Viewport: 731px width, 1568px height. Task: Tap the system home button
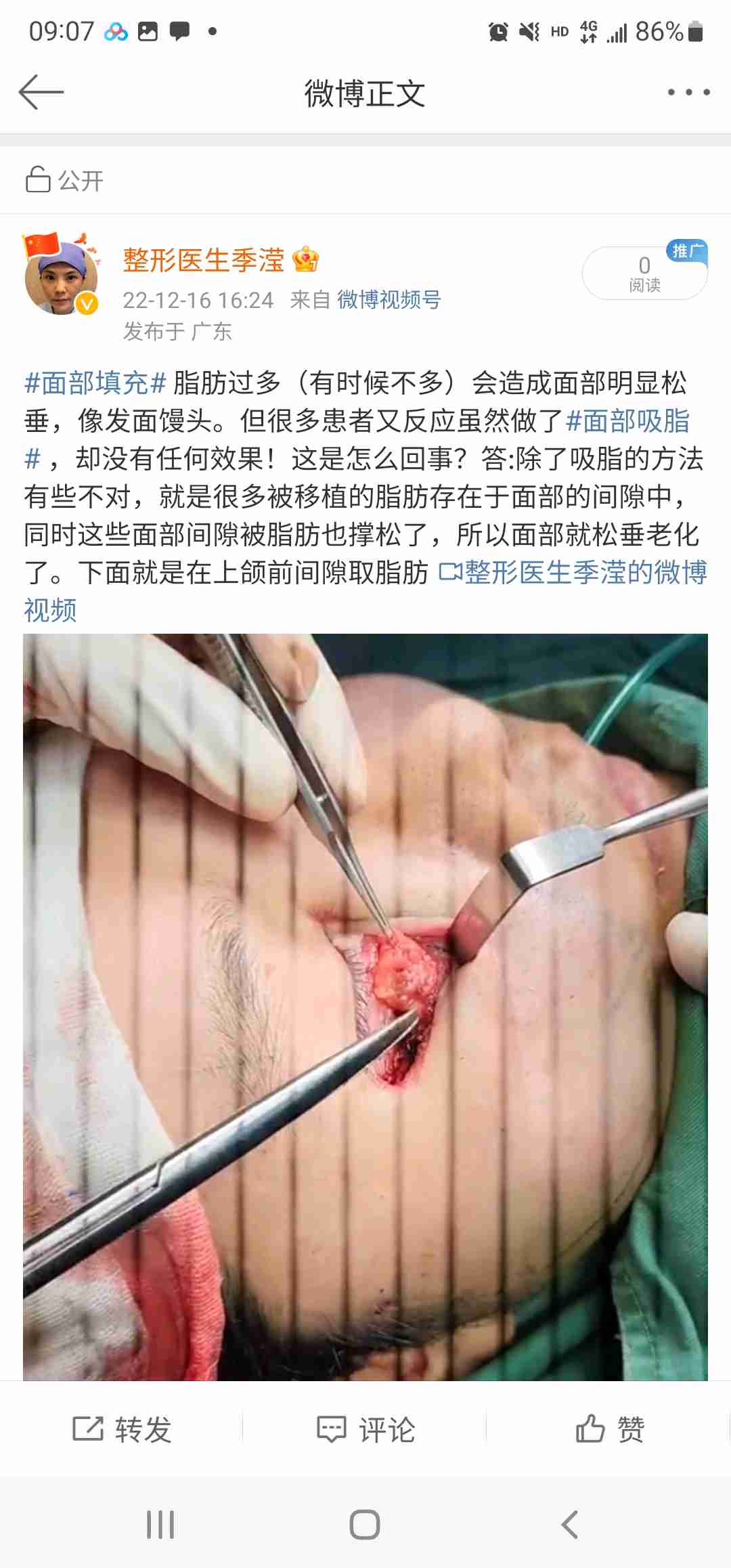pos(365,1525)
